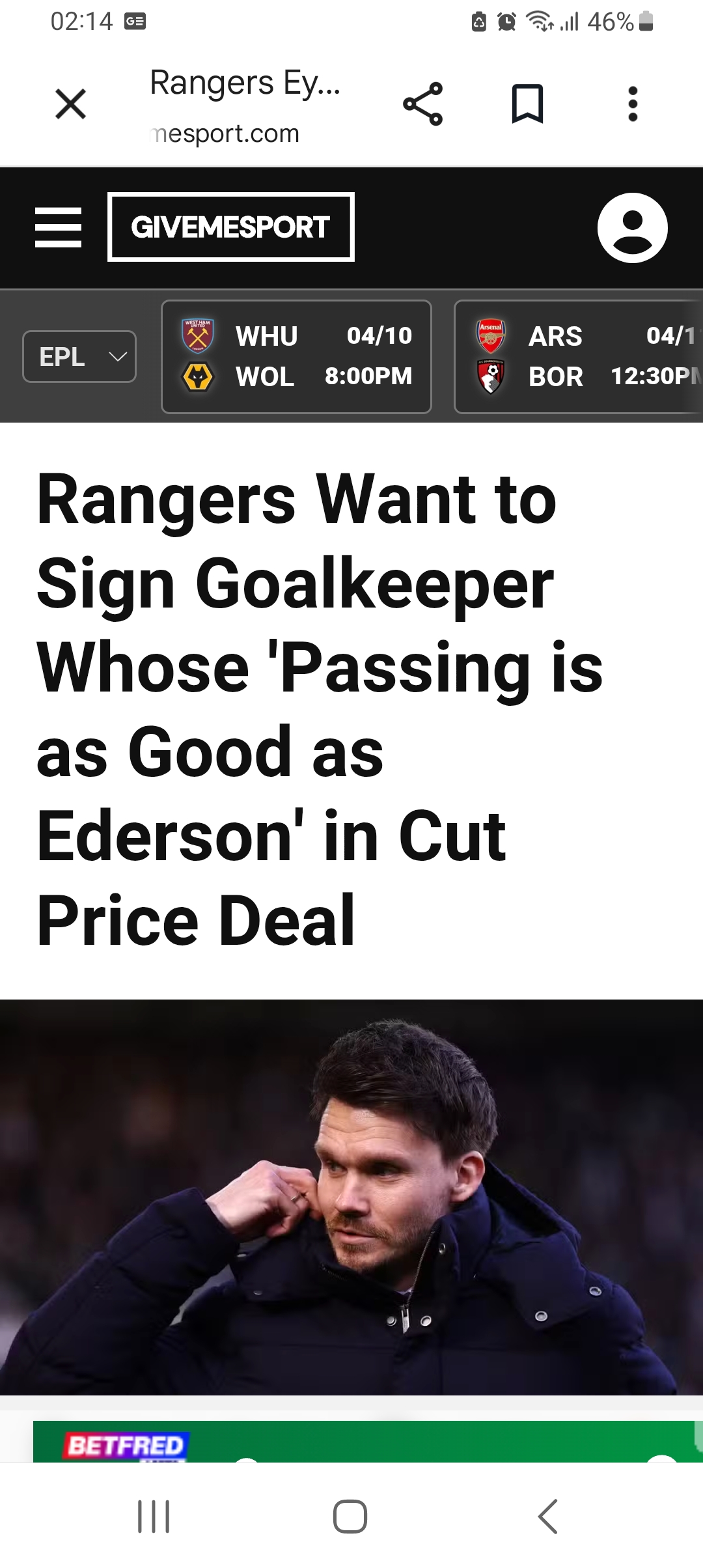Go to the GIVEMESPORT home logo
The width and height of the screenshot is (703, 1568).
click(231, 227)
